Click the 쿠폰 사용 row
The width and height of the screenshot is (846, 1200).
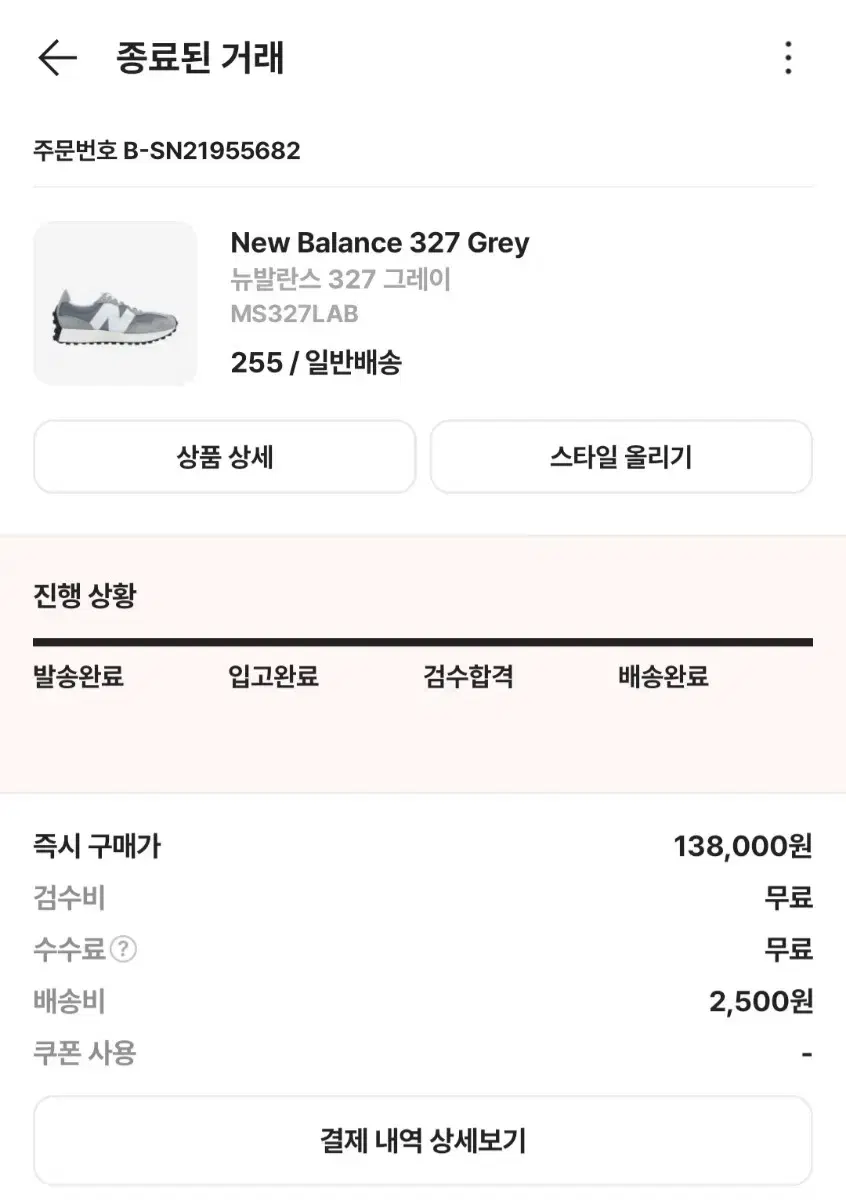84,1052
